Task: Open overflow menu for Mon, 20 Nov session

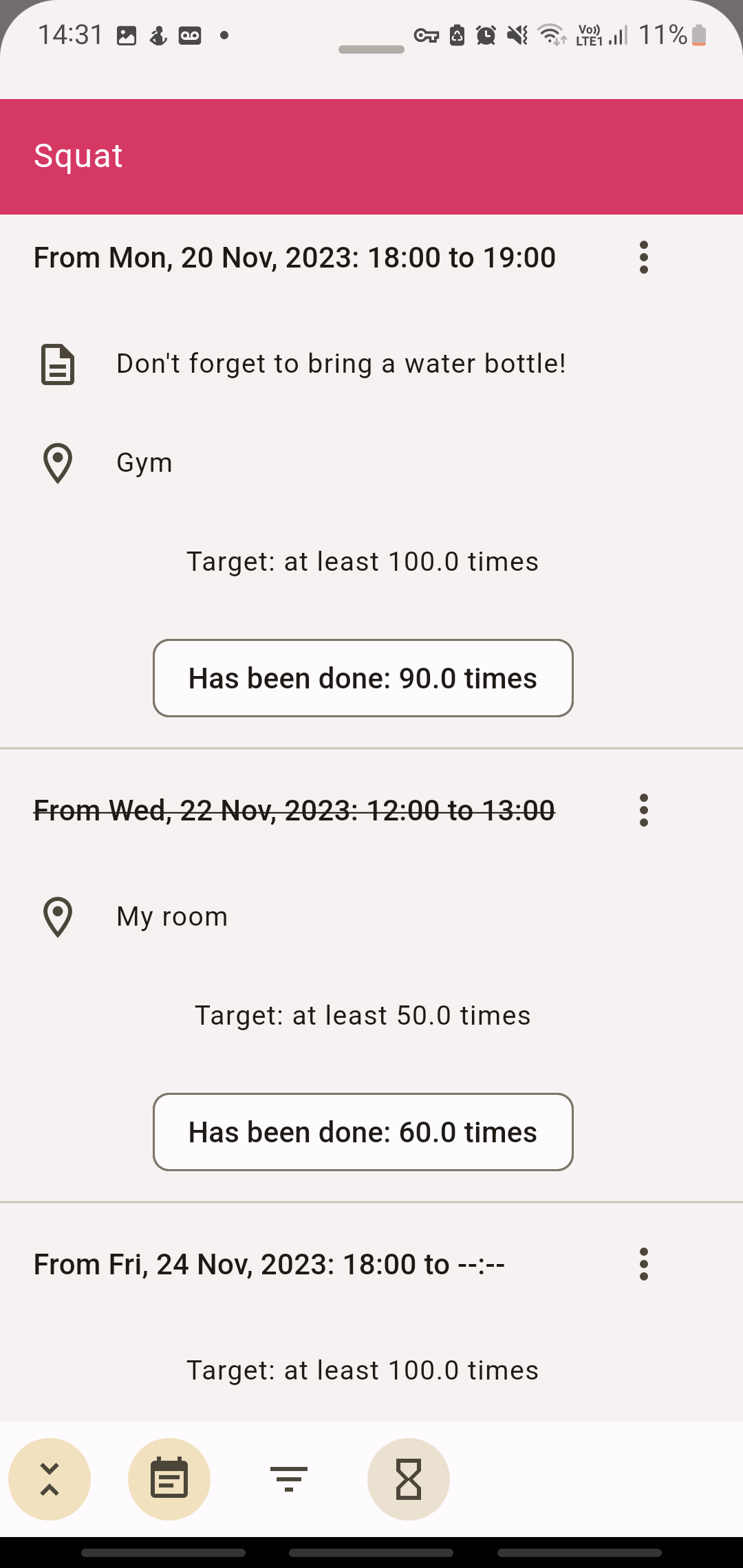Action: (643, 257)
